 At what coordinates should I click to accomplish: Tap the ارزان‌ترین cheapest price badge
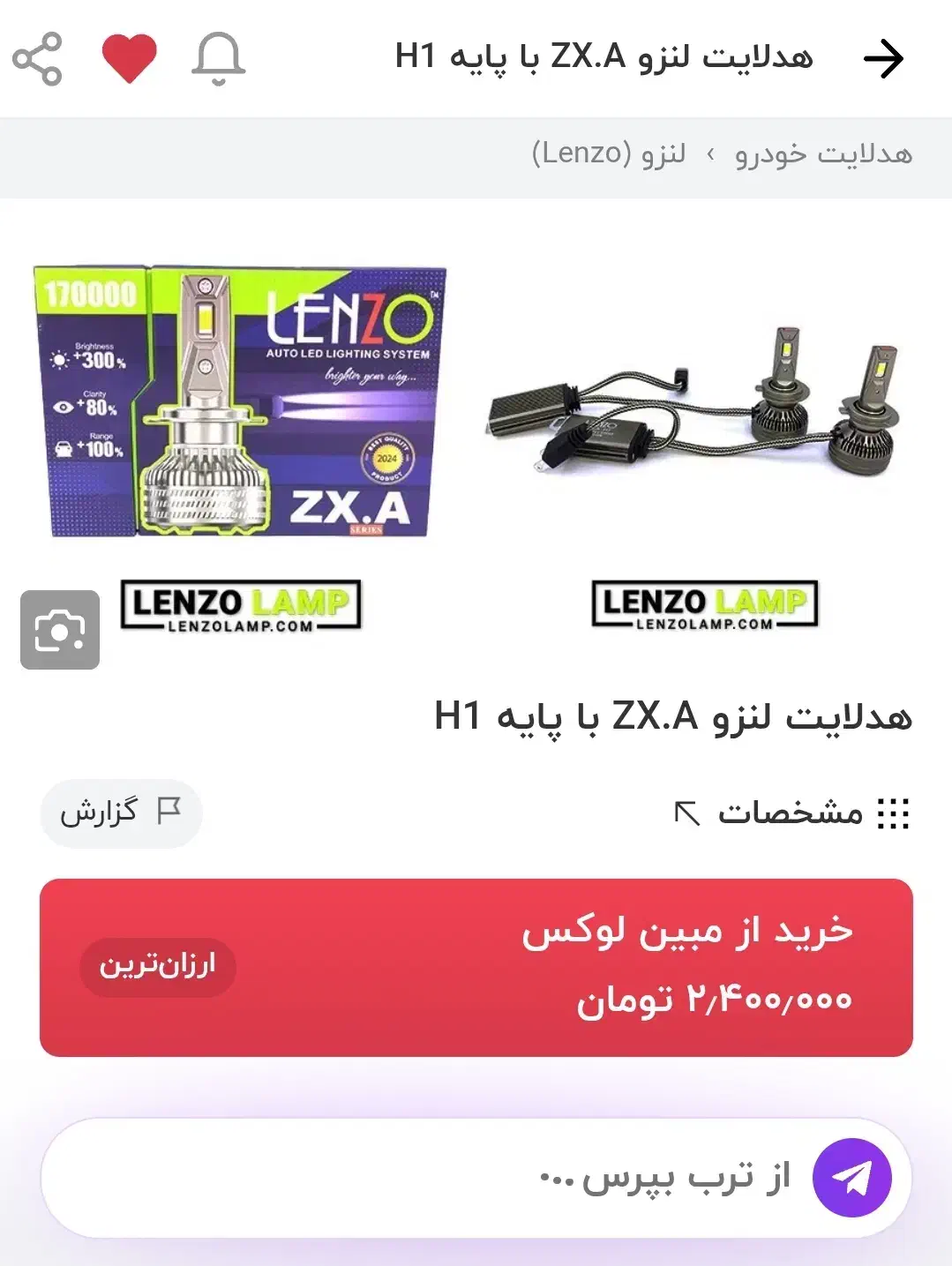point(157,968)
